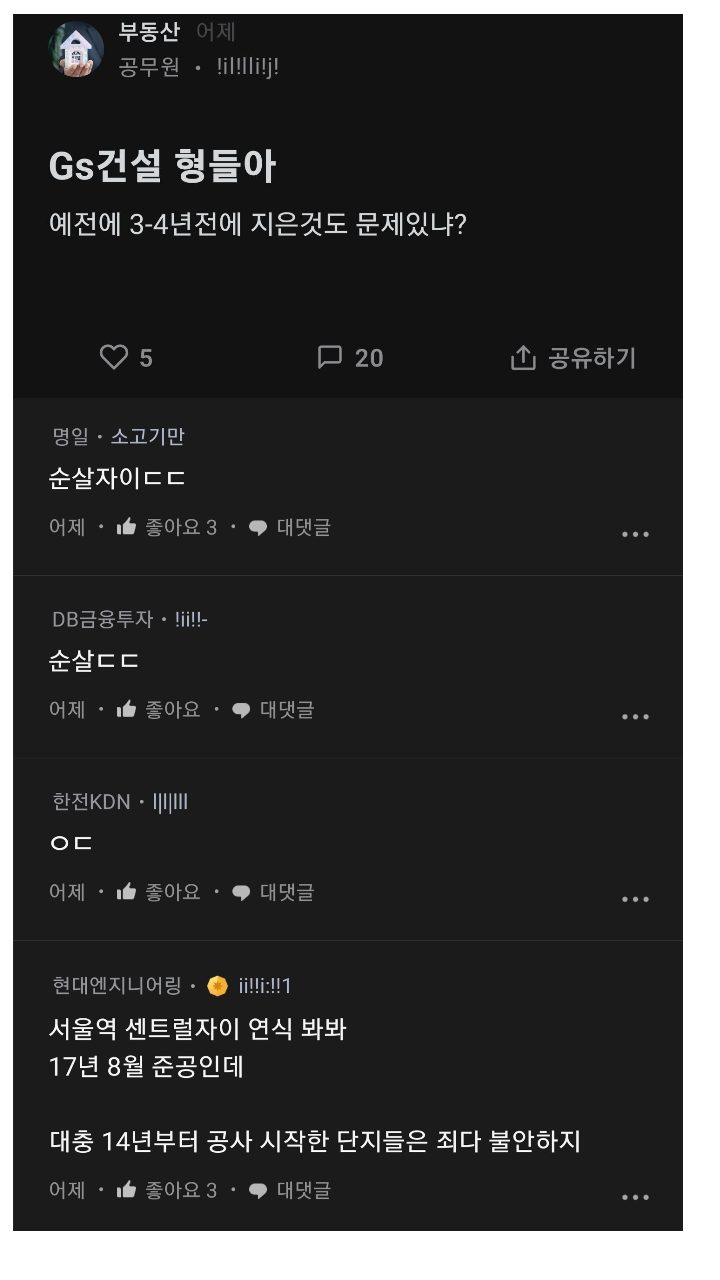Like the Gs건설 형들아 post

(126, 358)
